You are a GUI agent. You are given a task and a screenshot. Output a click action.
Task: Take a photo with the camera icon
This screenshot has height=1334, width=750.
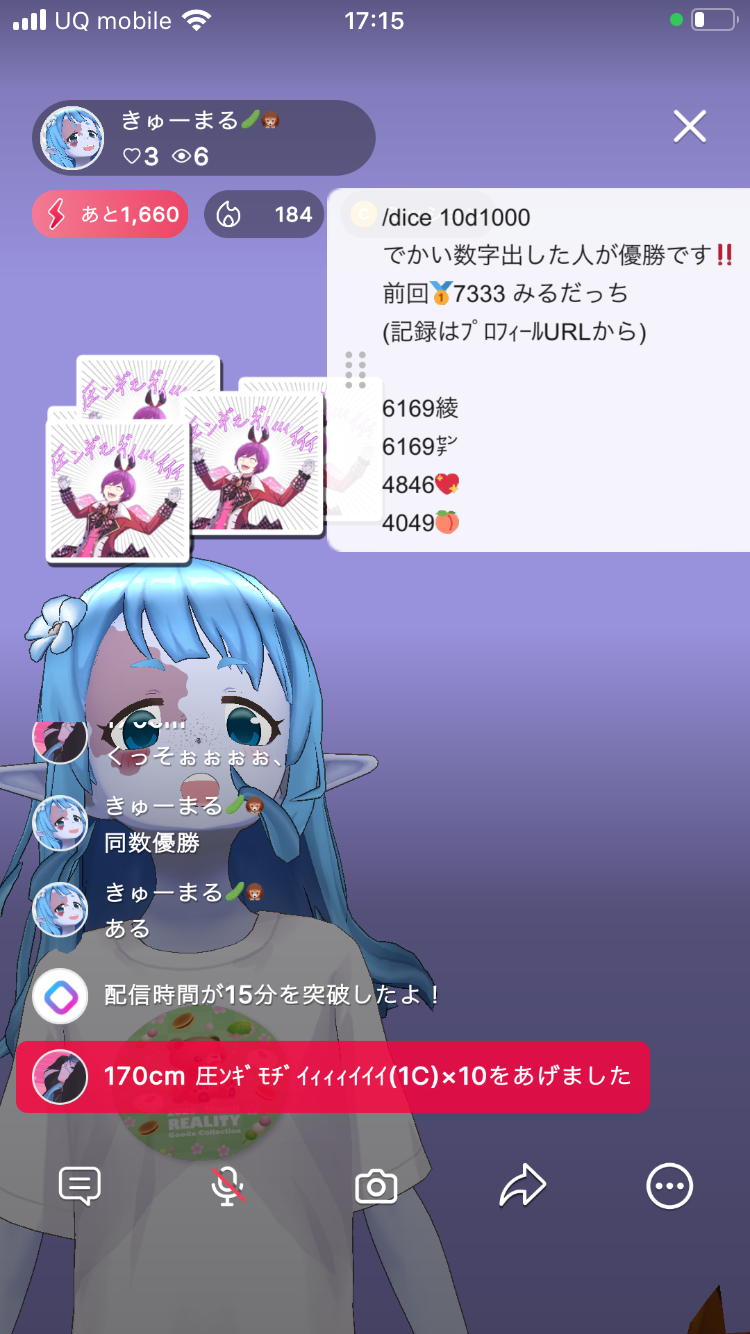pos(376,1187)
